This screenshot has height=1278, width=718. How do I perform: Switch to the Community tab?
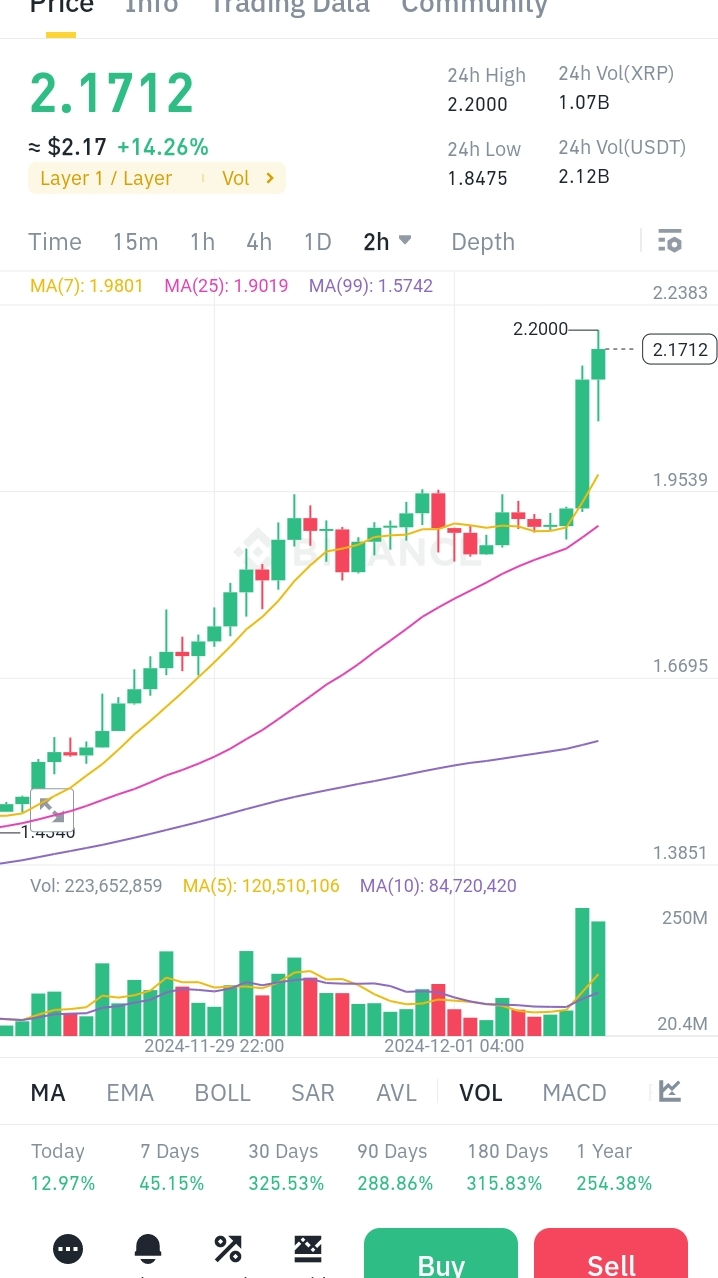(474, 6)
